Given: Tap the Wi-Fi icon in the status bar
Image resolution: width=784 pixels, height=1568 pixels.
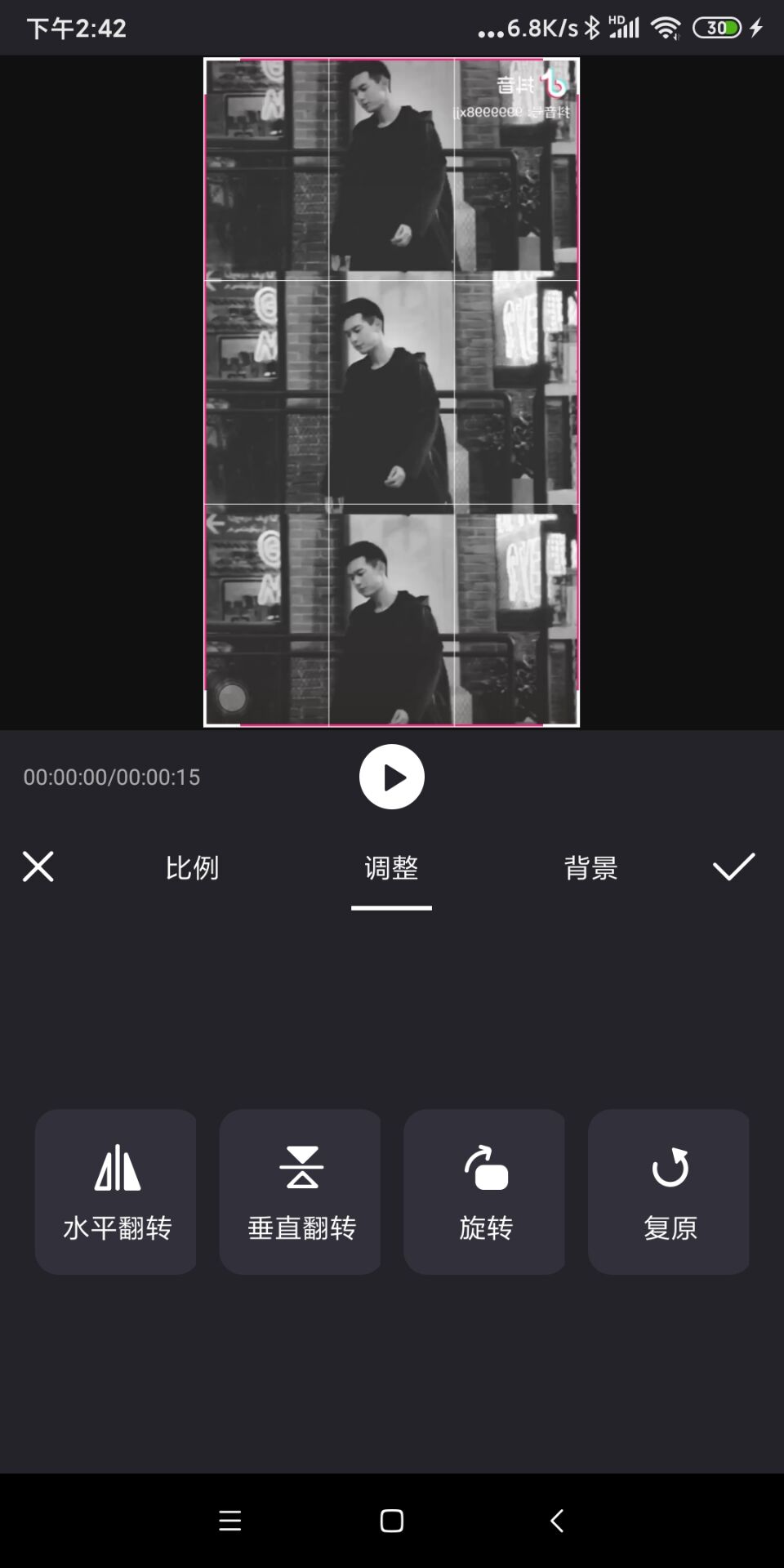Looking at the screenshot, I should tap(663, 27).
